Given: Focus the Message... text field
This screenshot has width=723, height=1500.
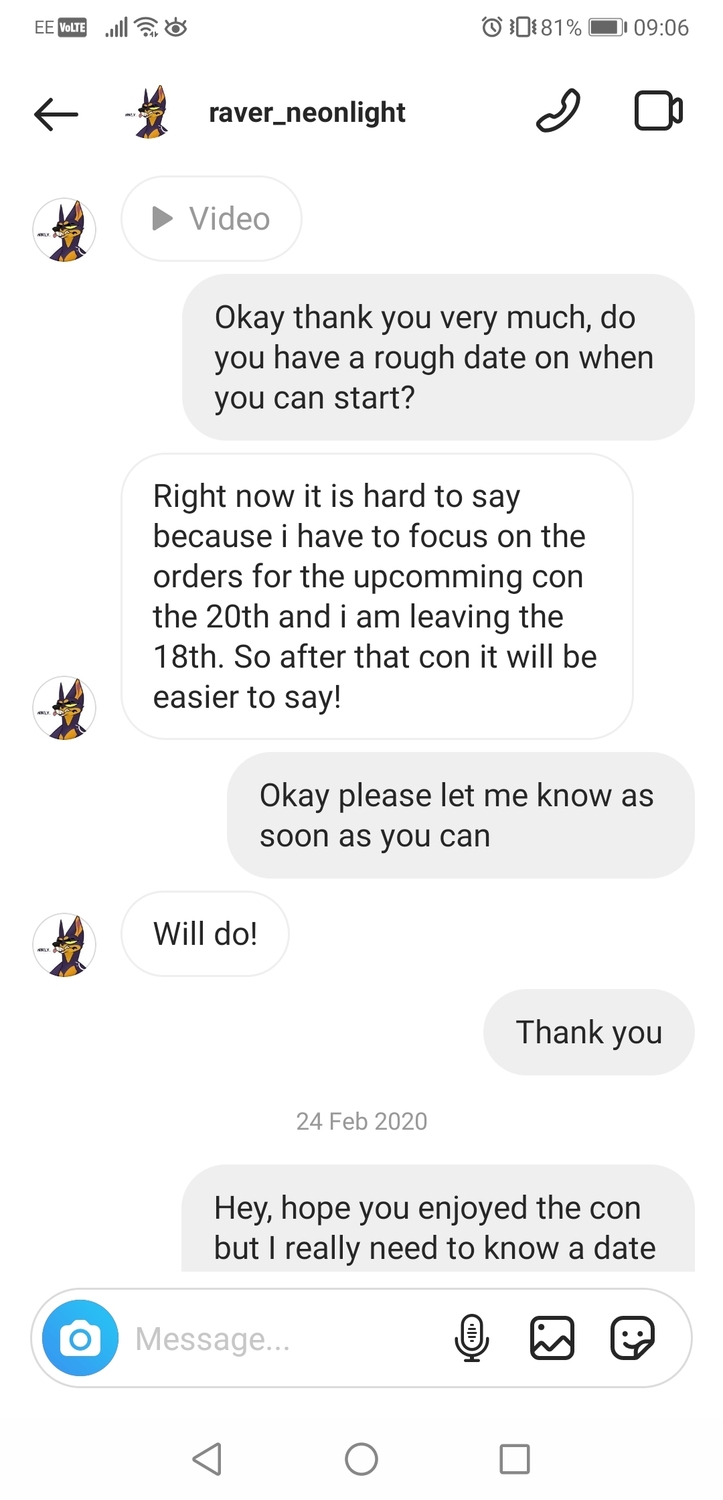Looking at the screenshot, I should point(285,1339).
